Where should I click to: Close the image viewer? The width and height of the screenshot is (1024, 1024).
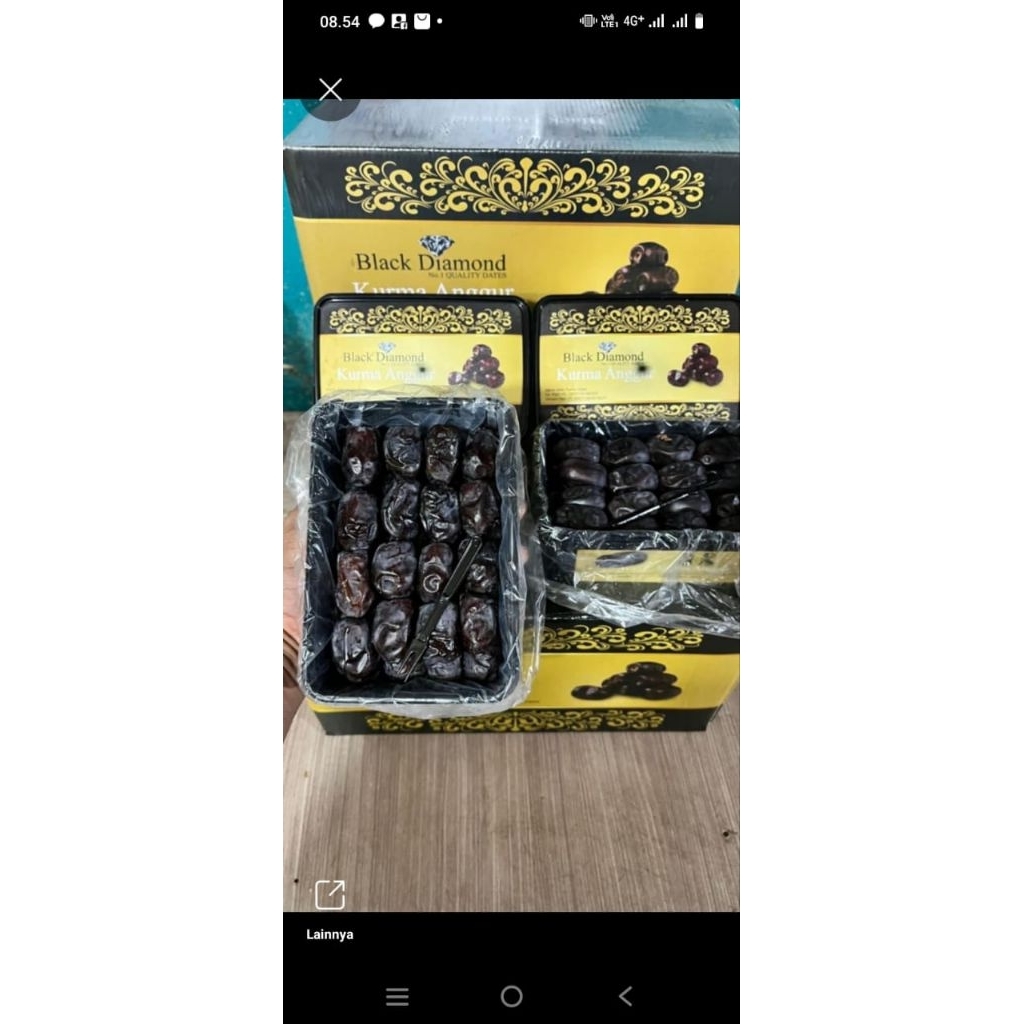tap(330, 90)
